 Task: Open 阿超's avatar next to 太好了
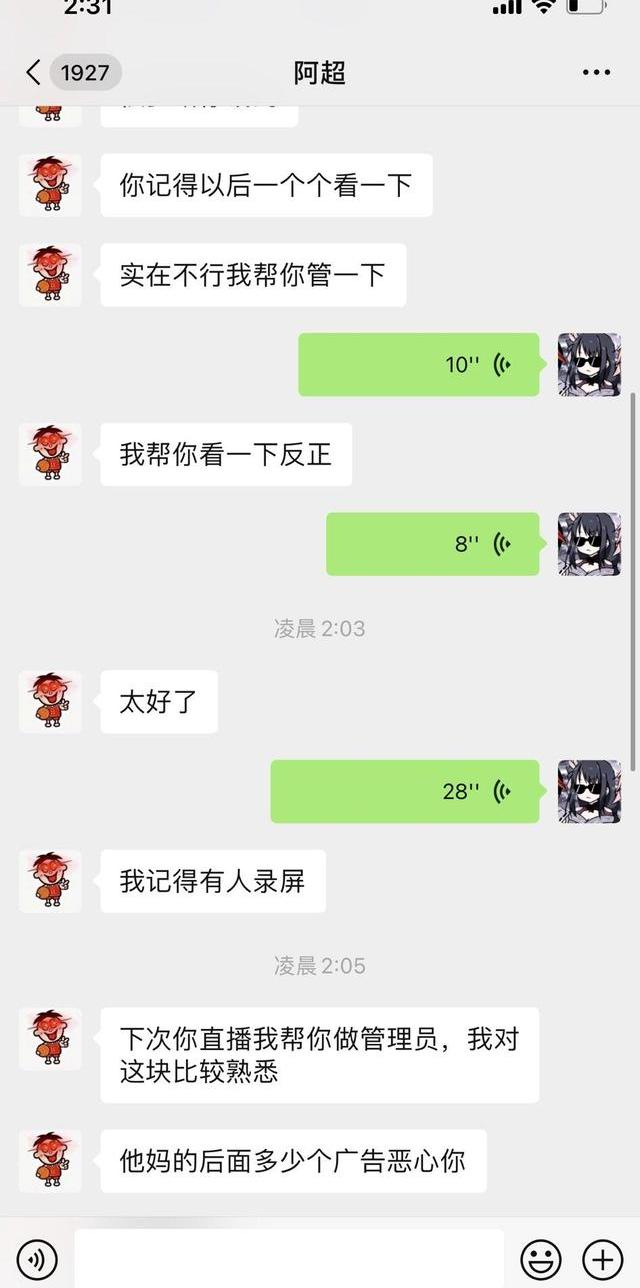[50, 702]
